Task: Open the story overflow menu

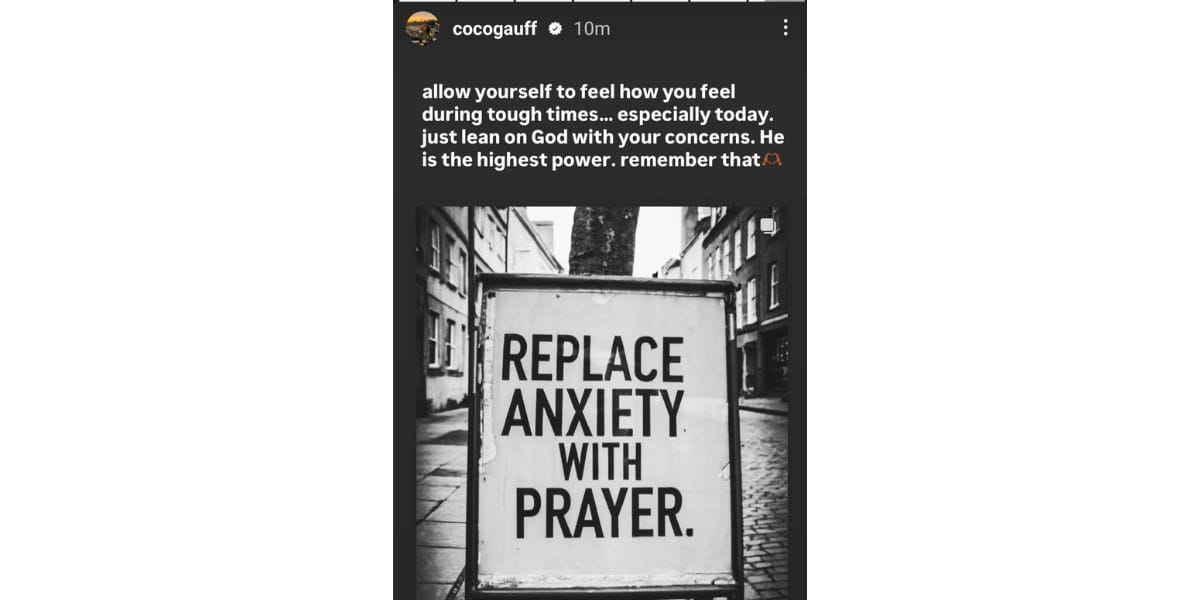Action: 785,28
